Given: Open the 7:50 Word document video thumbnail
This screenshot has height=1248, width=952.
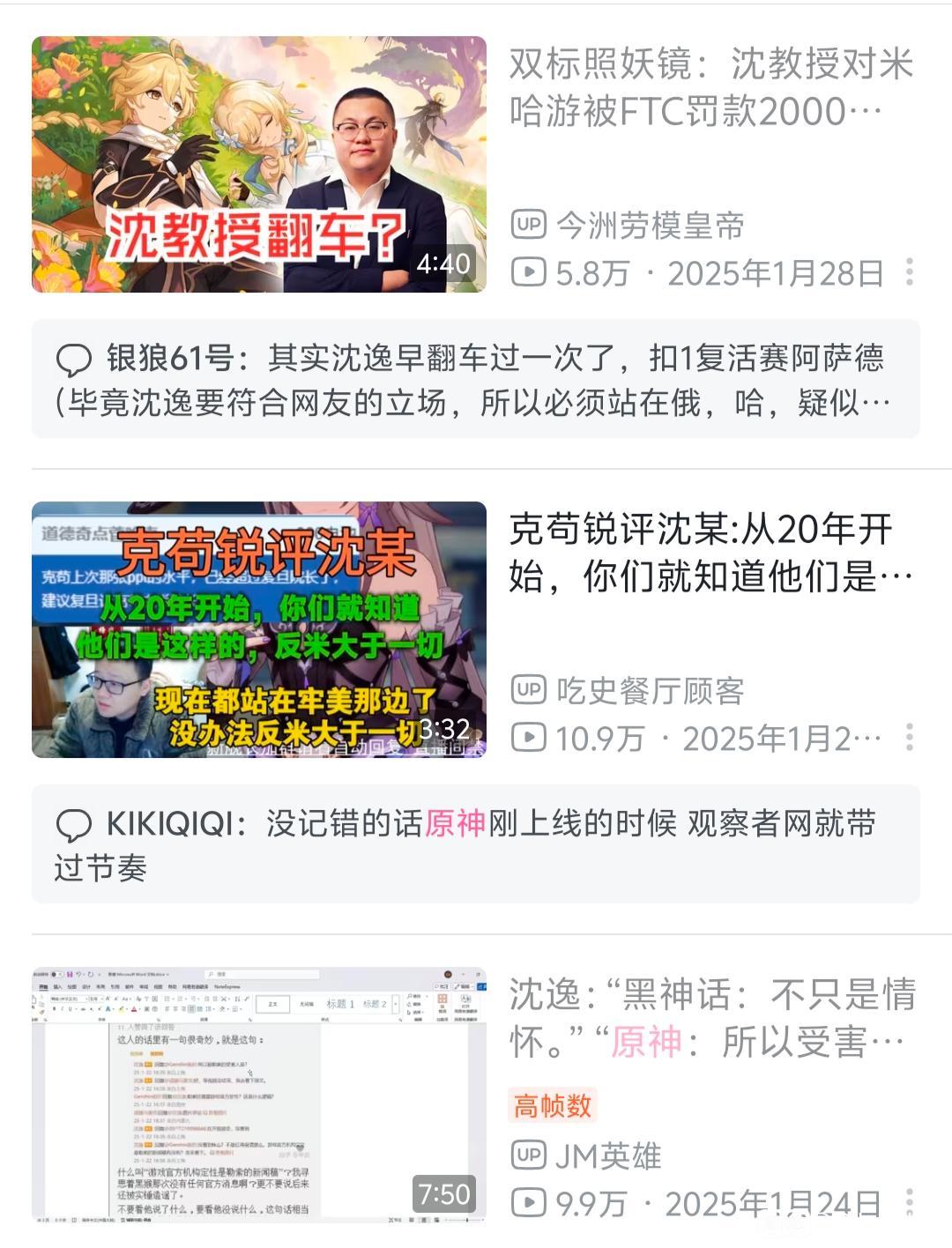Looking at the screenshot, I should (259, 1095).
